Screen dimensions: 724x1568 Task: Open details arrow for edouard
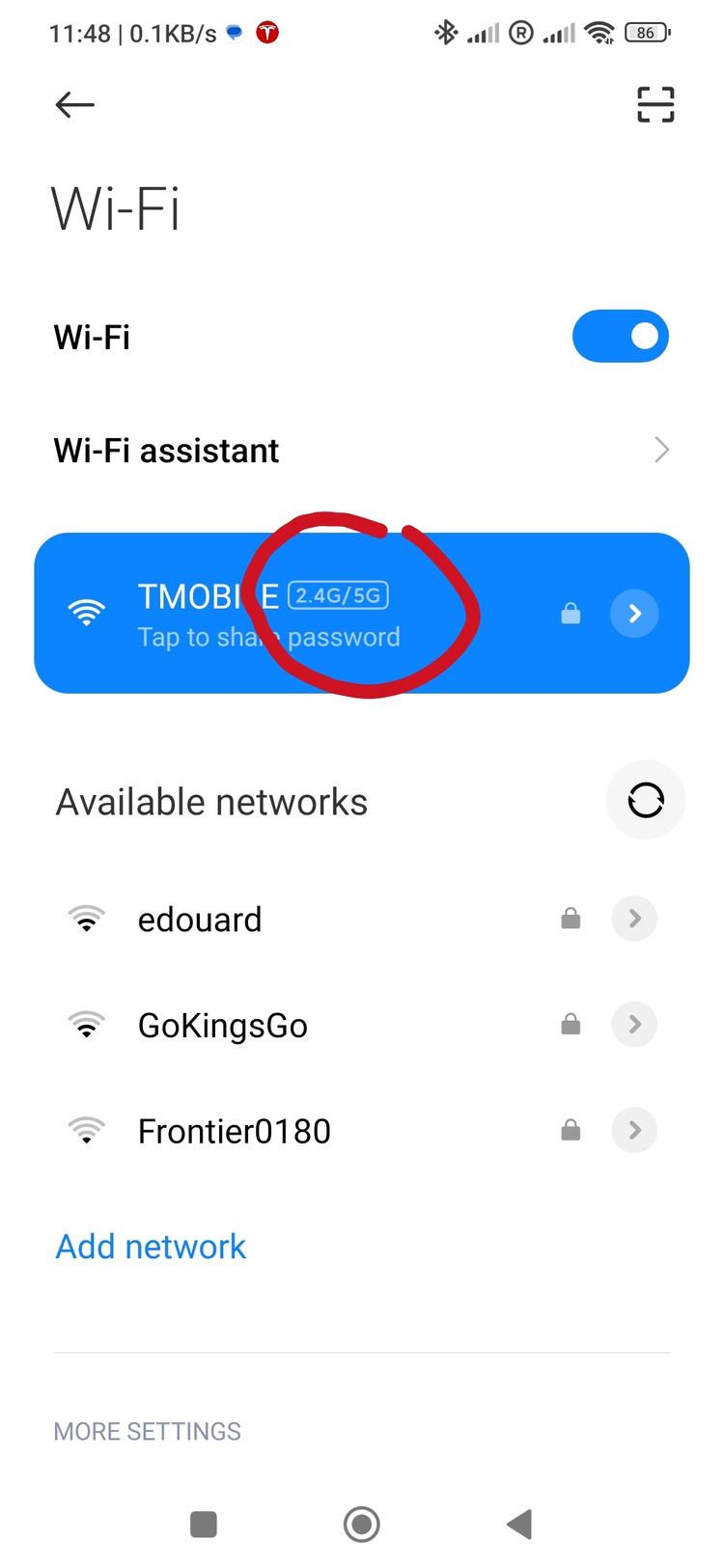[634, 919]
